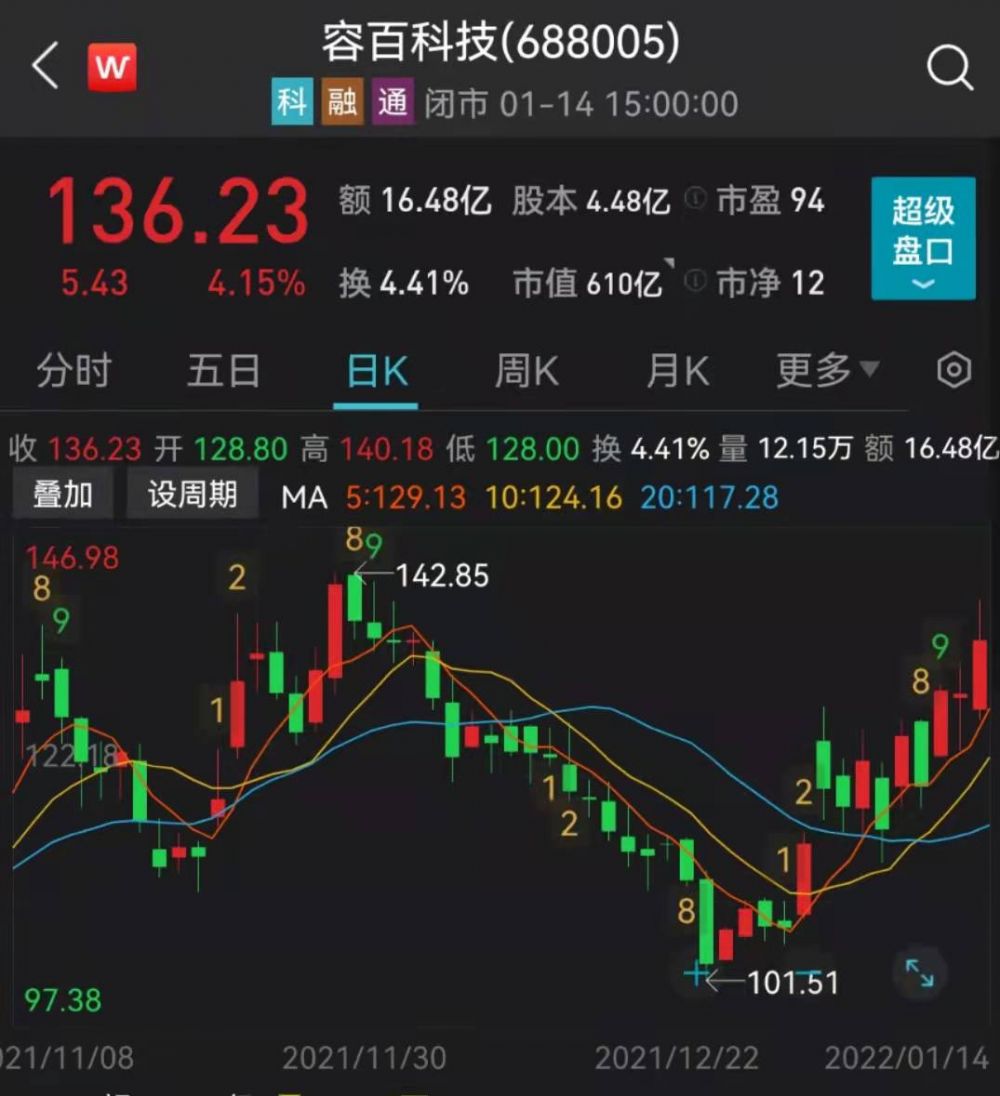Switch to the 周K chart tab
The image size is (1000, 1096).
(x=526, y=371)
